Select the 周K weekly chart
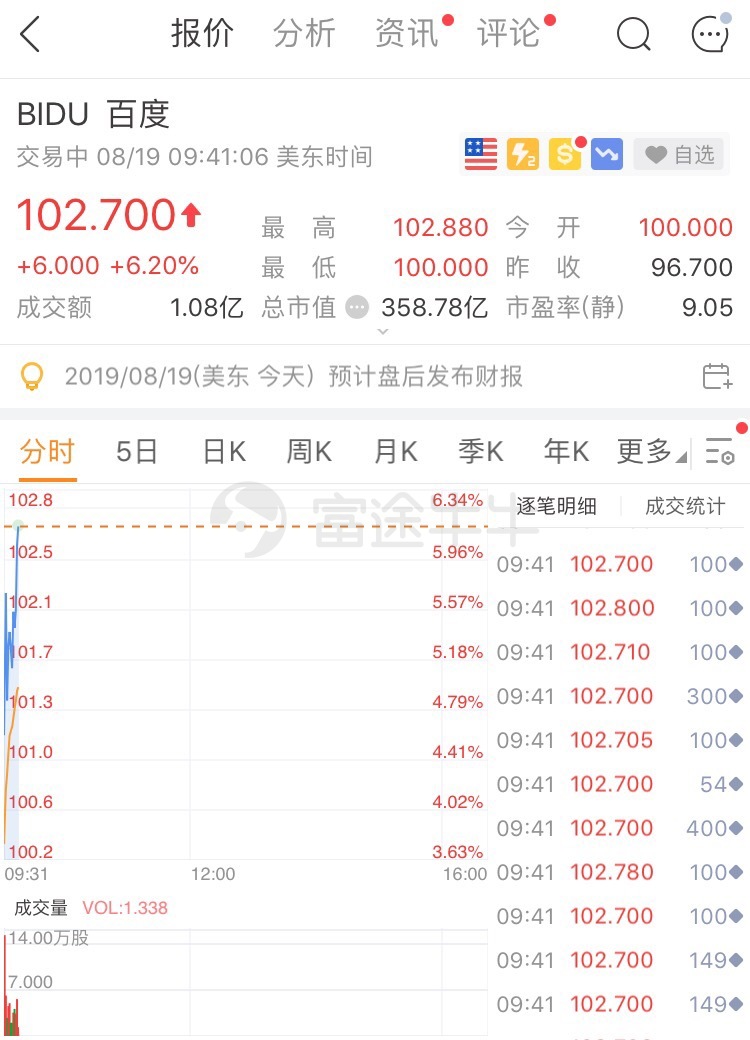Image resolution: width=750 pixels, height=1040 pixels. [x=309, y=452]
